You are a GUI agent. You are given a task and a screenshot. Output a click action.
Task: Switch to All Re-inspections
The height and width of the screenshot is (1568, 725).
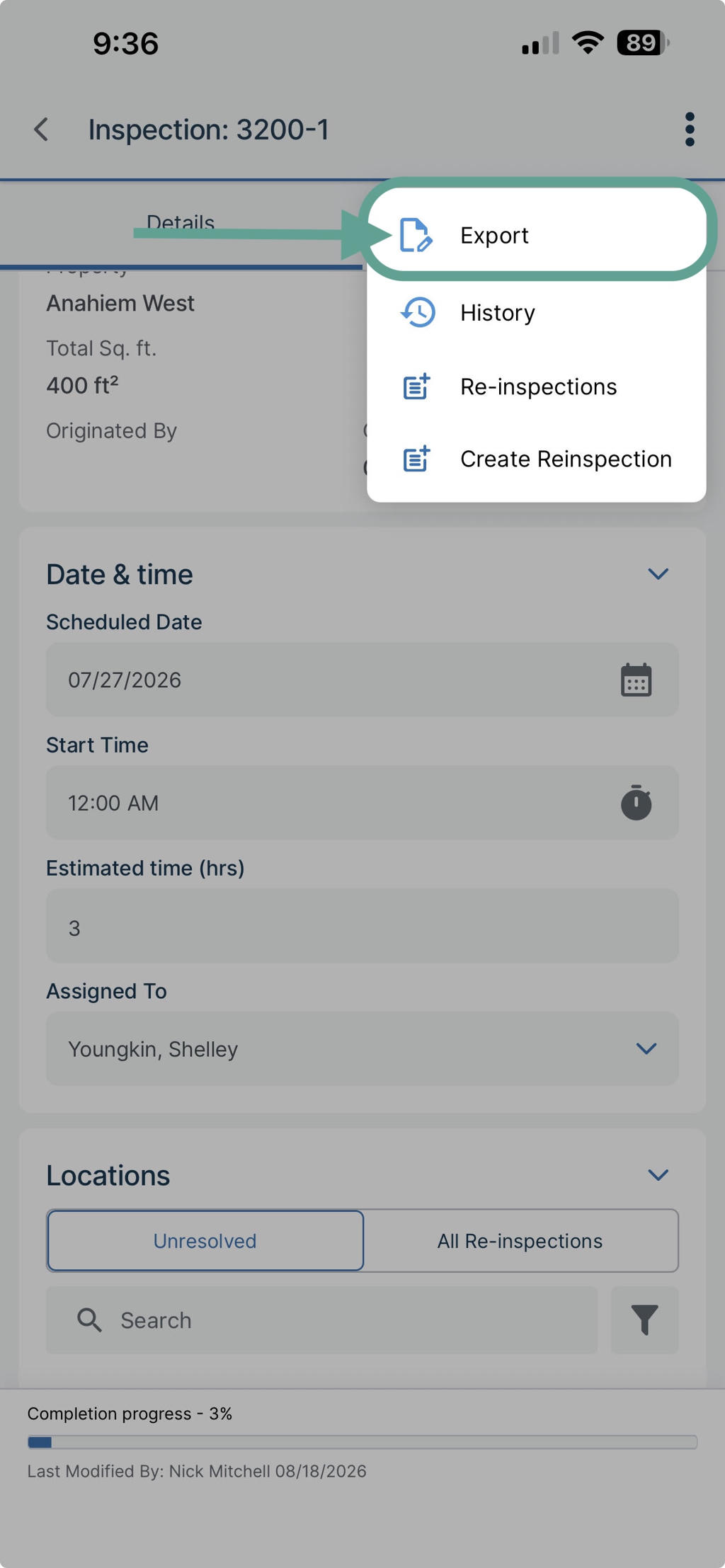click(520, 1241)
